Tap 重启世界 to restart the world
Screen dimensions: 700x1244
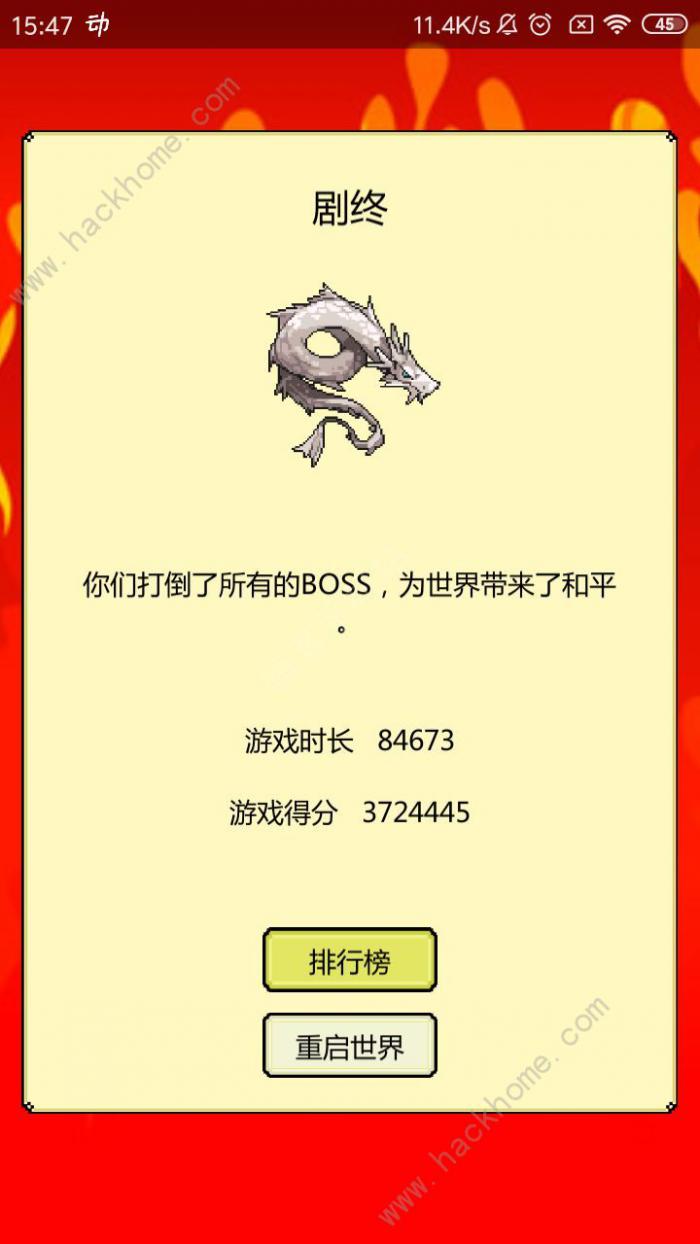(x=349, y=1046)
